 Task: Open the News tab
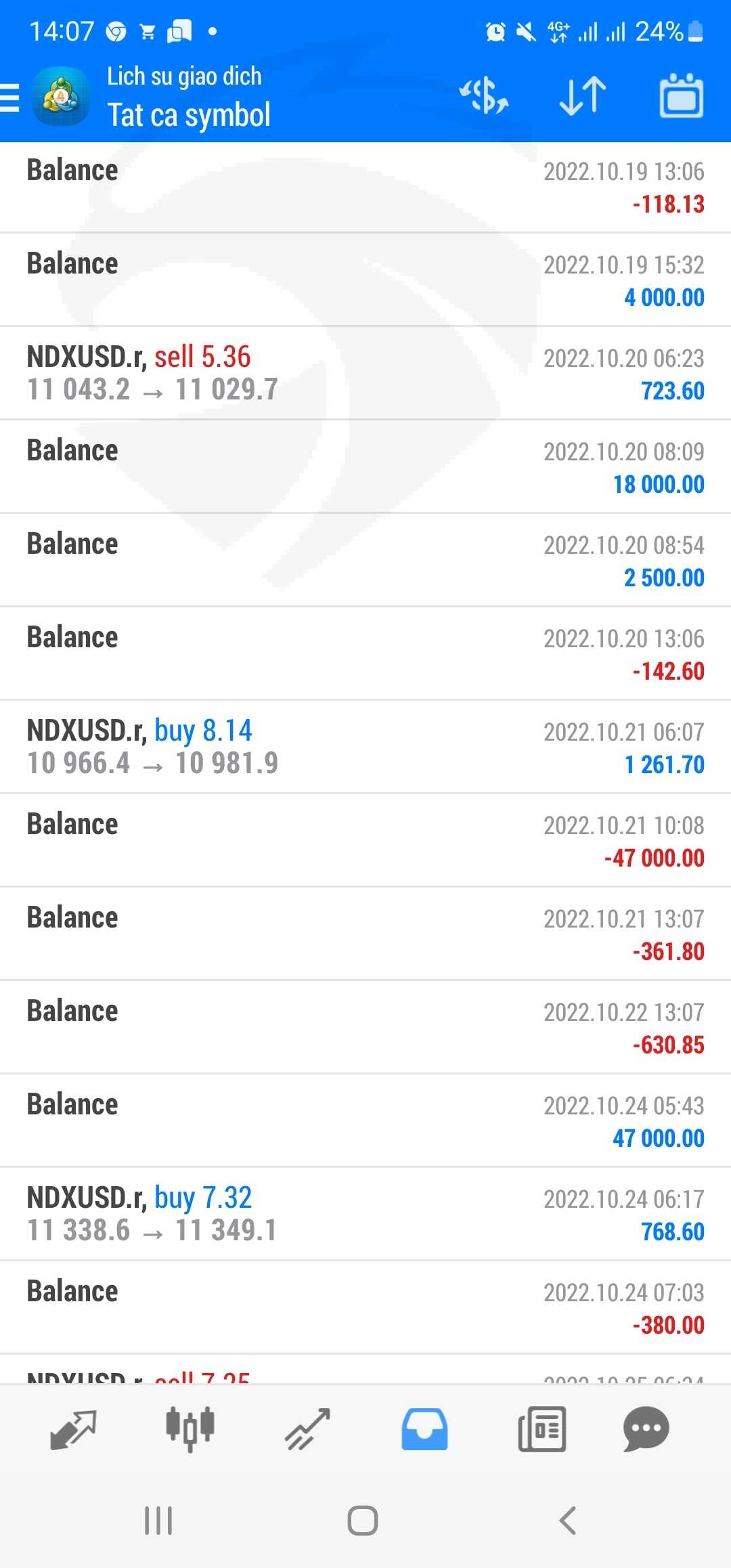(x=541, y=1429)
